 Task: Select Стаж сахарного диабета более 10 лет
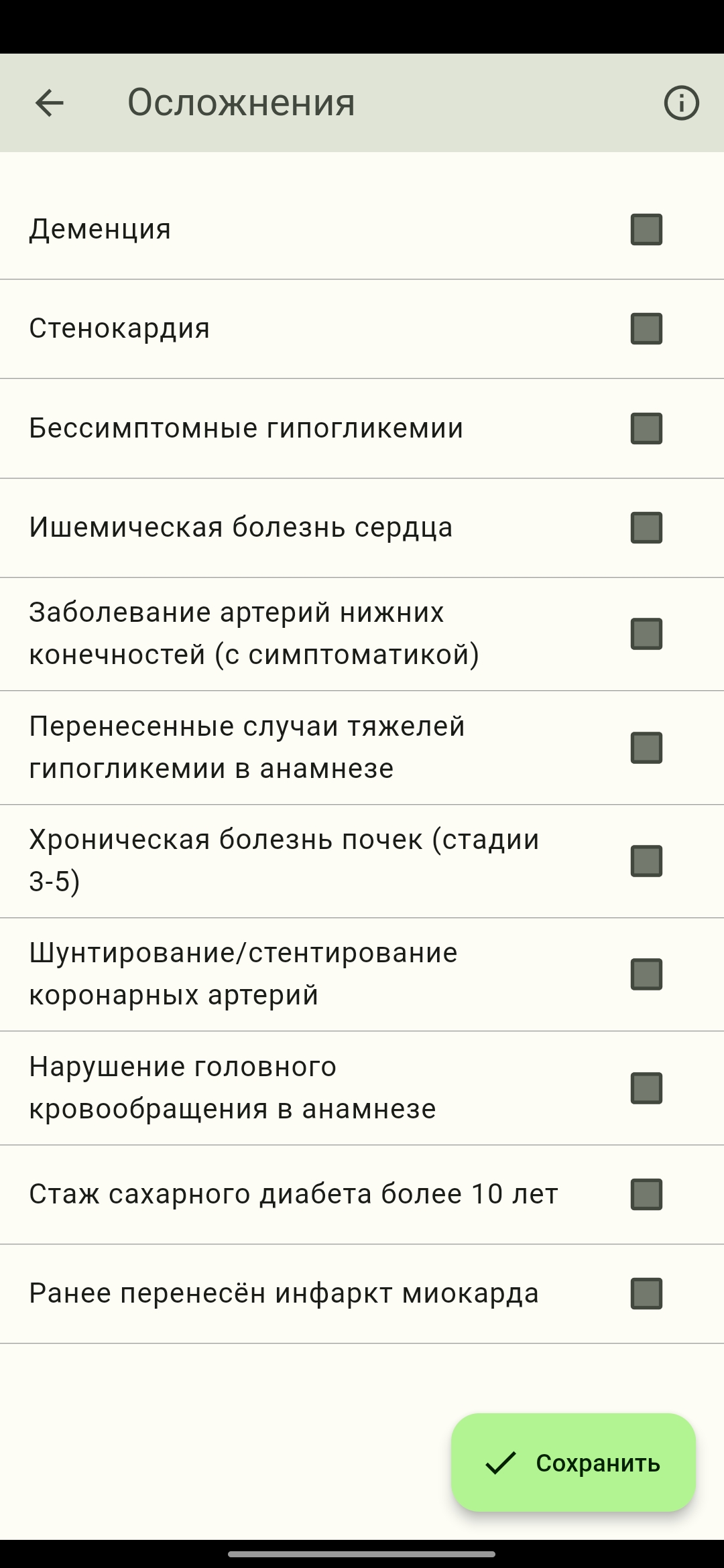click(646, 1194)
